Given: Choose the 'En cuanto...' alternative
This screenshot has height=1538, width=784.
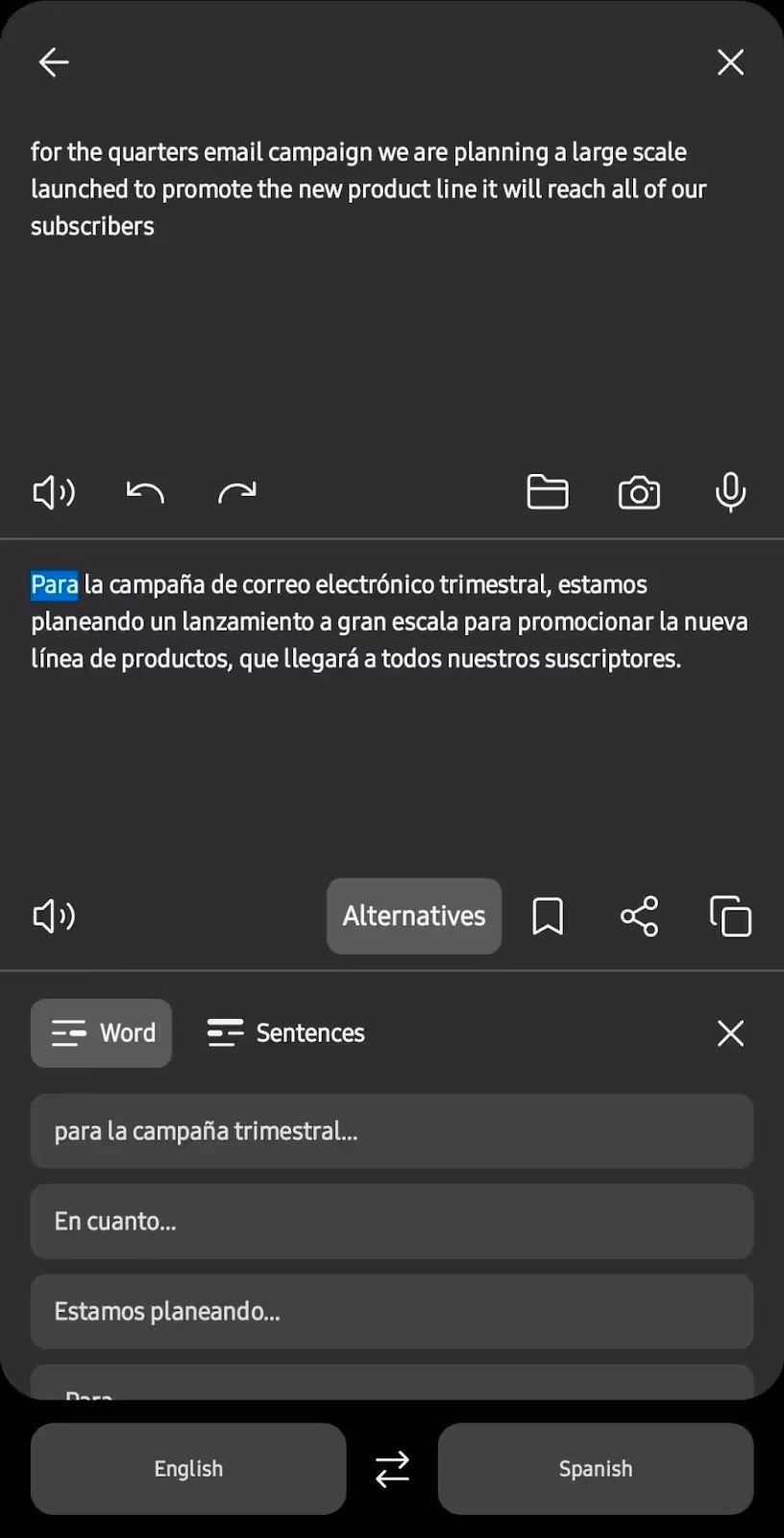Looking at the screenshot, I should click(392, 1221).
